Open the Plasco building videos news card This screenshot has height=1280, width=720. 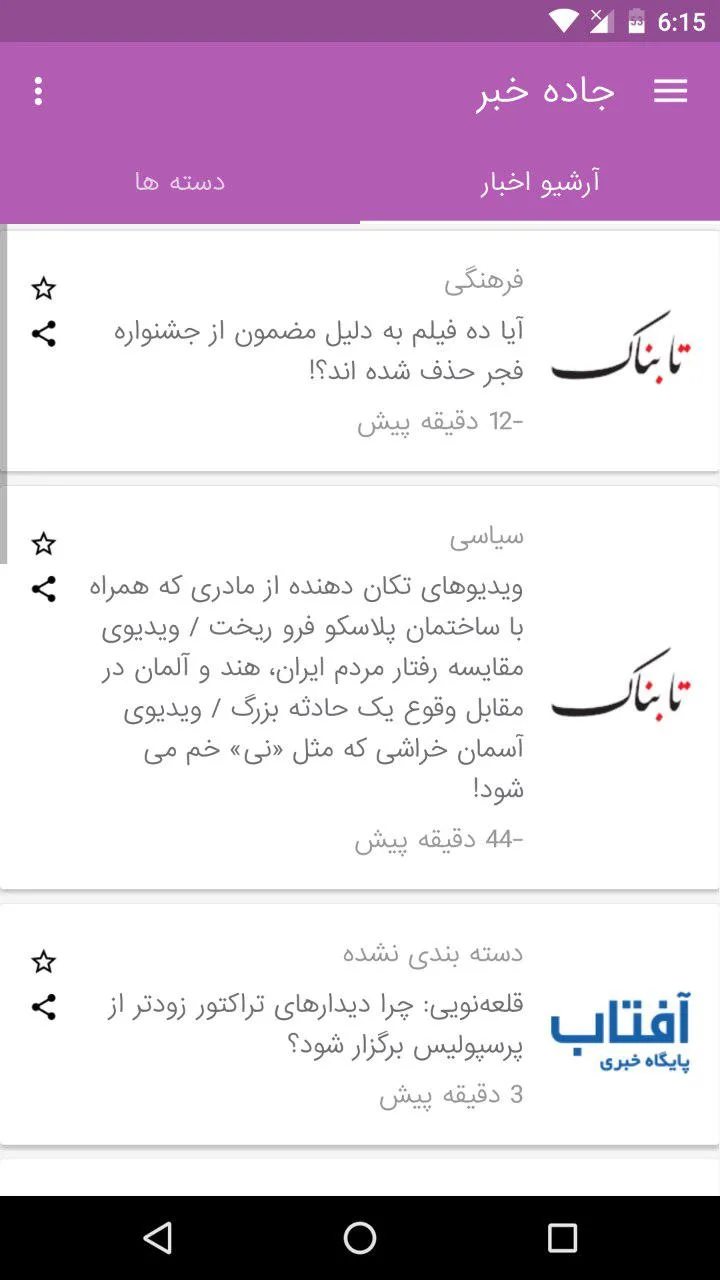point(360,687)
